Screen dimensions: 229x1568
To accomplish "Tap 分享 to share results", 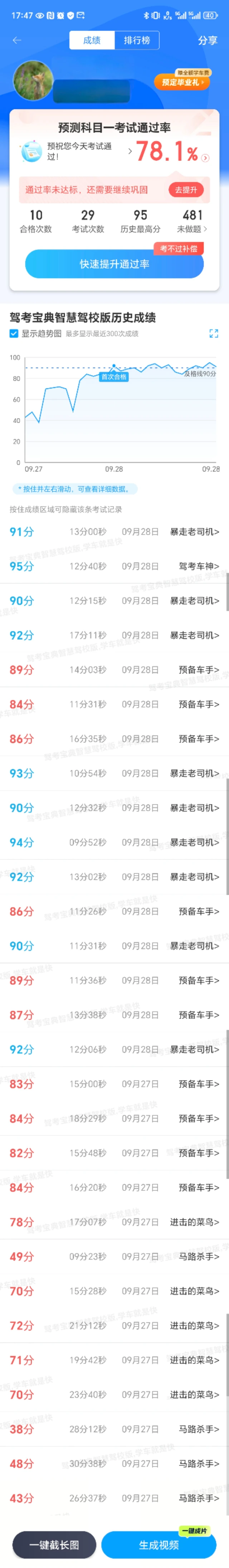I will click(207, 40).
